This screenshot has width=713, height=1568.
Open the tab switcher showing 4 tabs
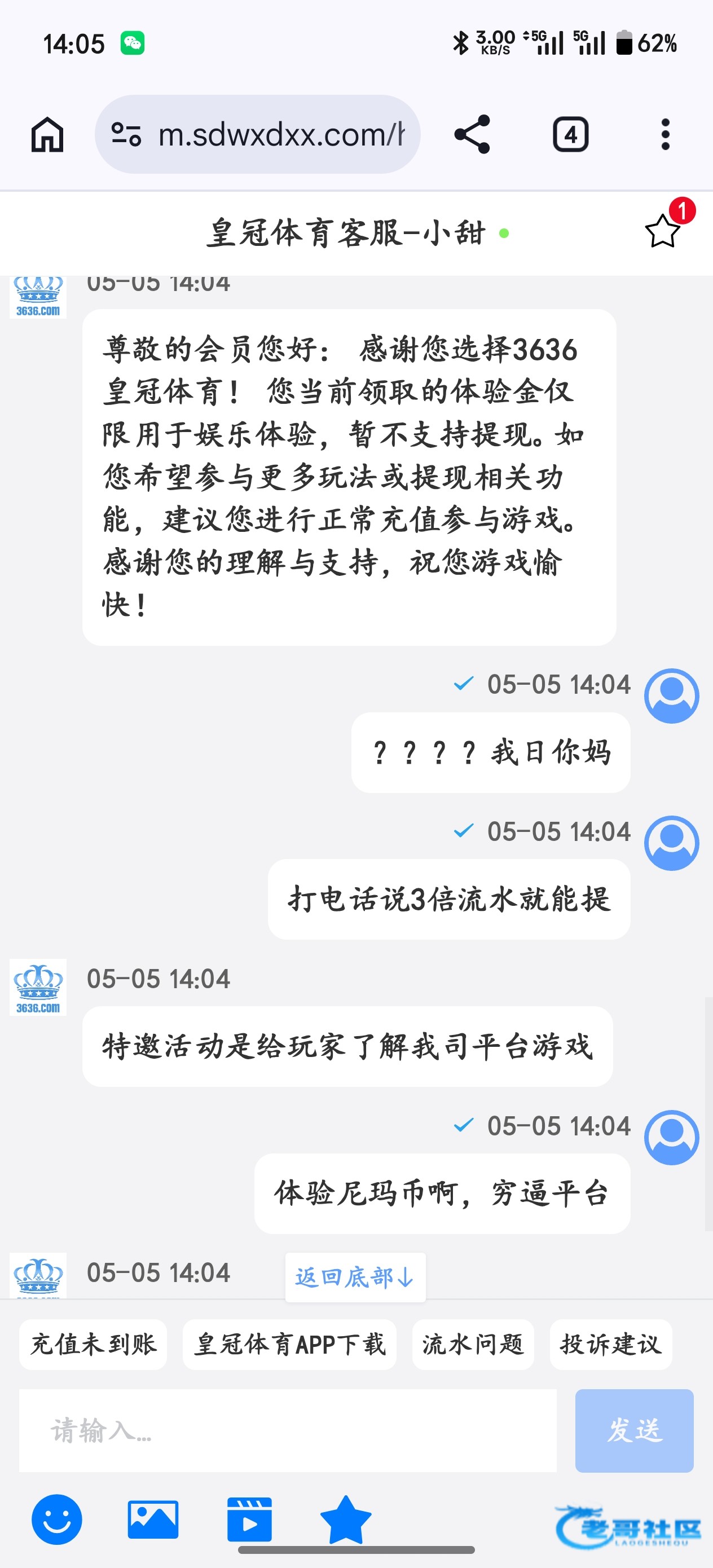point(570,135)
